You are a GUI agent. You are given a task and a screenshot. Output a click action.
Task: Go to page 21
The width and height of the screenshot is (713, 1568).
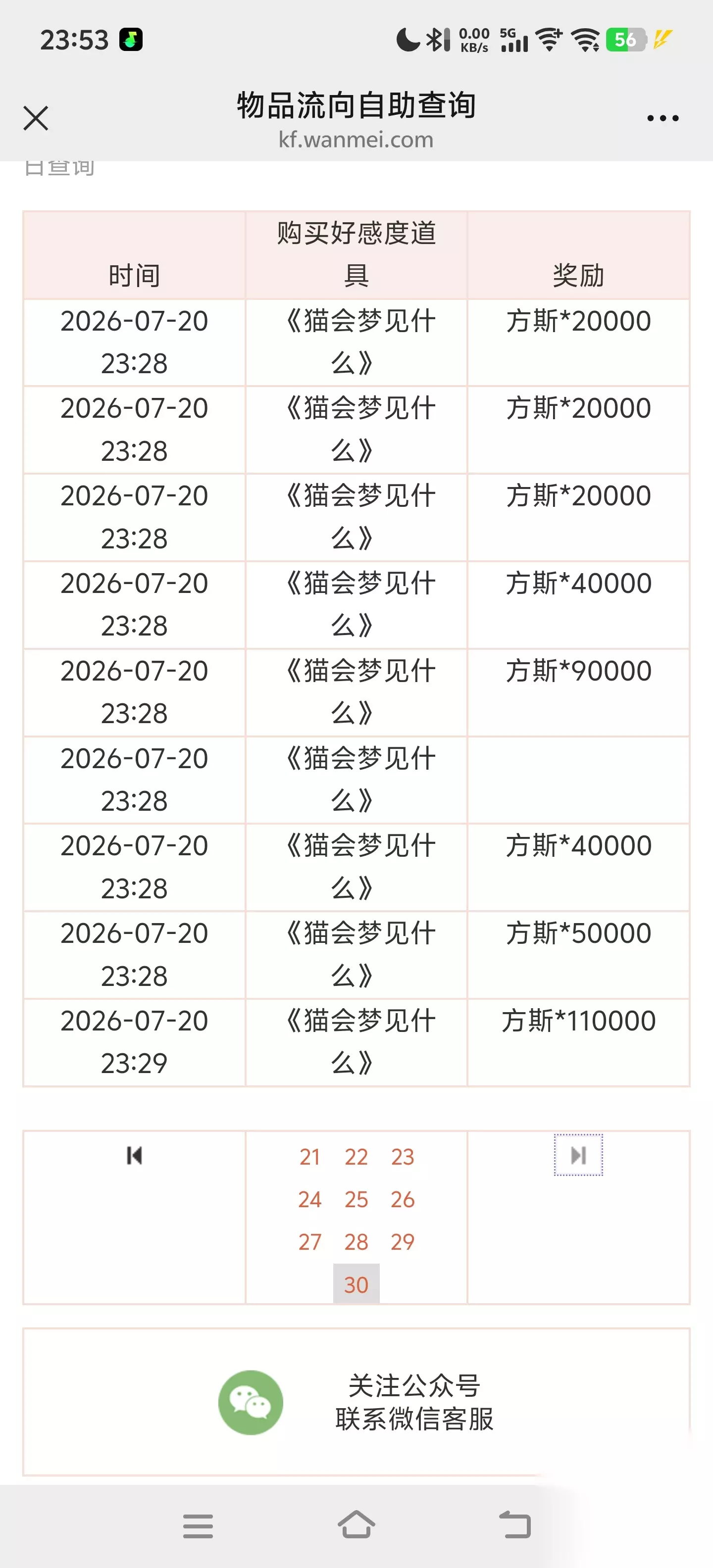pos(309,1157)
